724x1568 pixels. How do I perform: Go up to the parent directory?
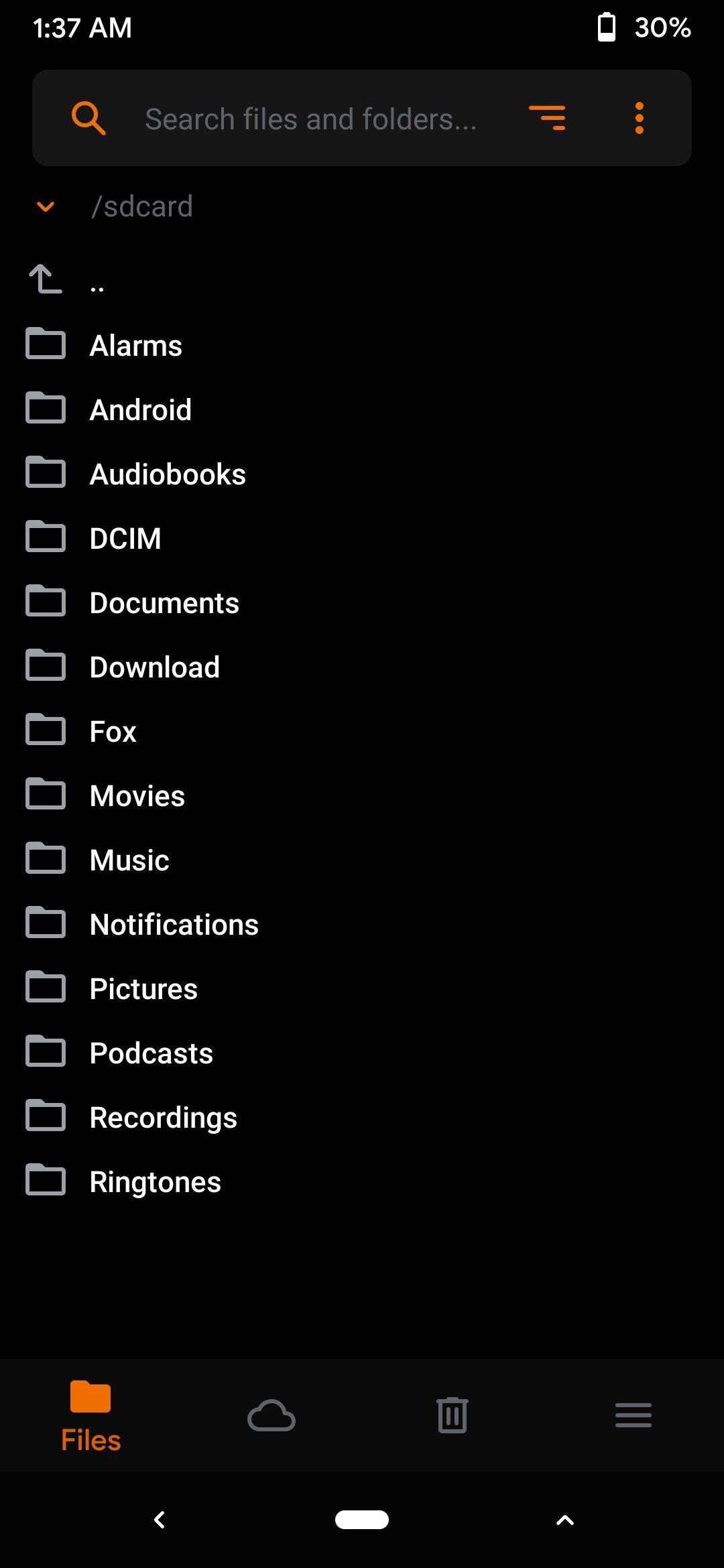[362, 280]
